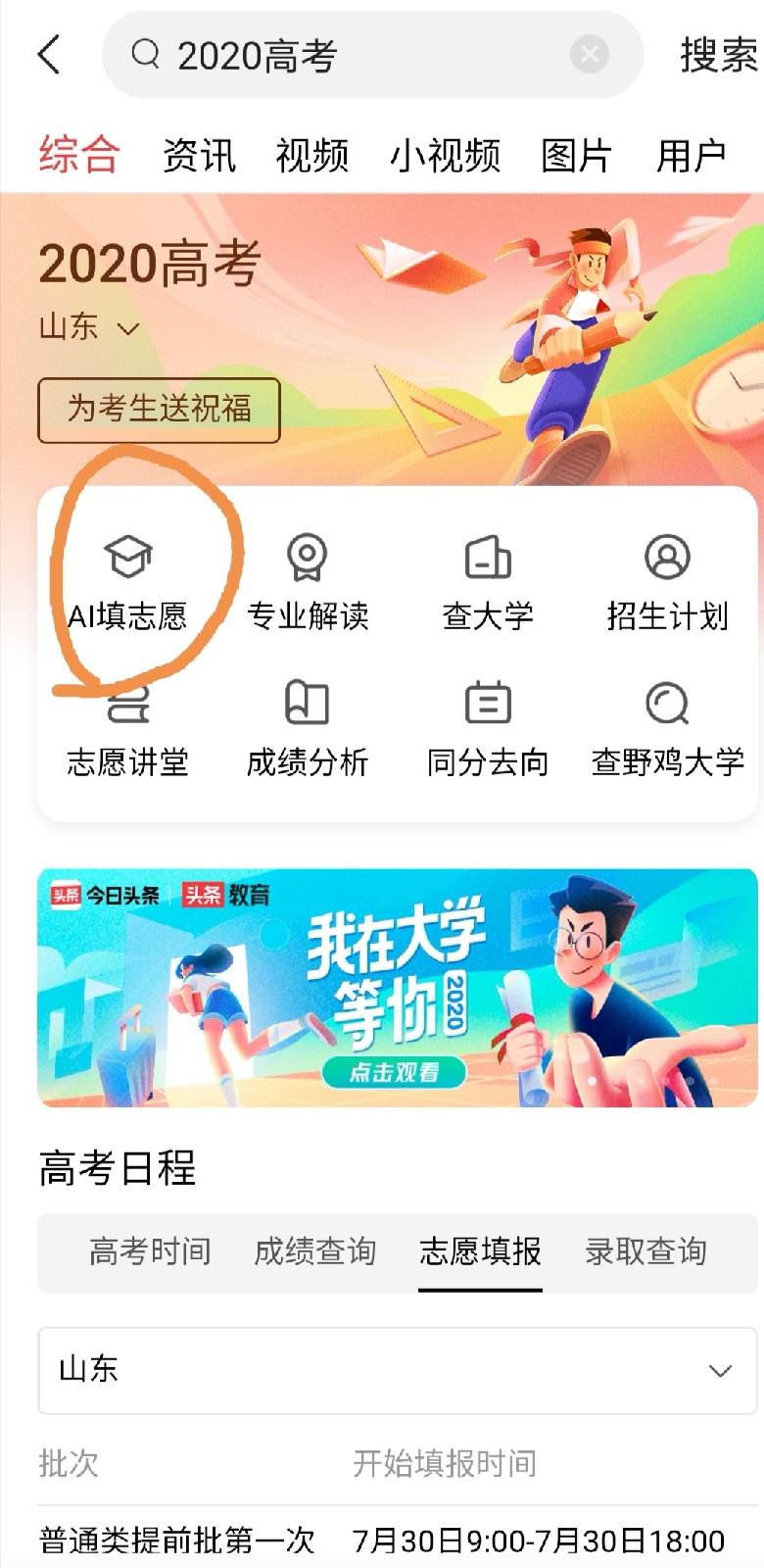Open 查大学 to search universities
Image resolution: width=764 pixels, height=1568 pixels.
488,578
